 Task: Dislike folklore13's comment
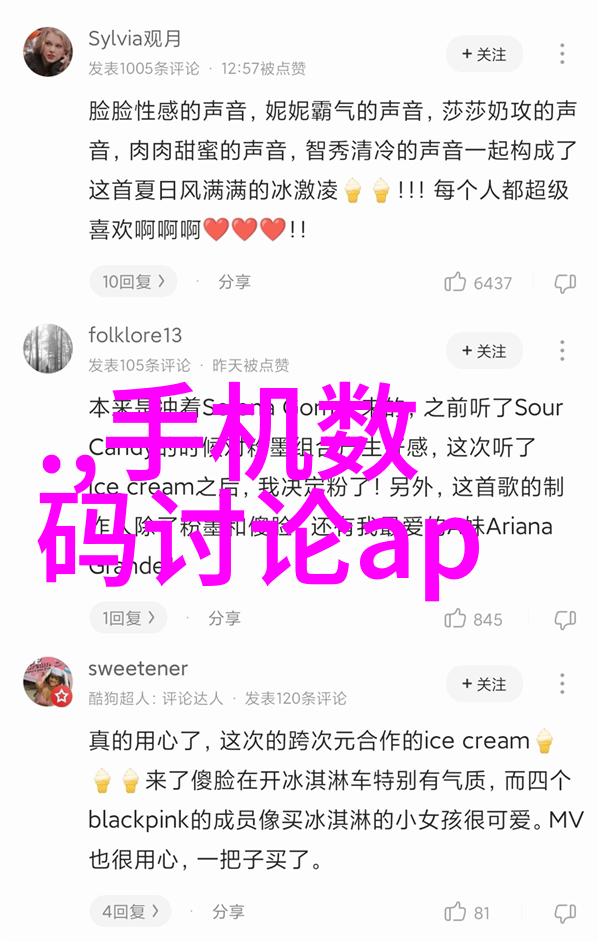(565, 619)
